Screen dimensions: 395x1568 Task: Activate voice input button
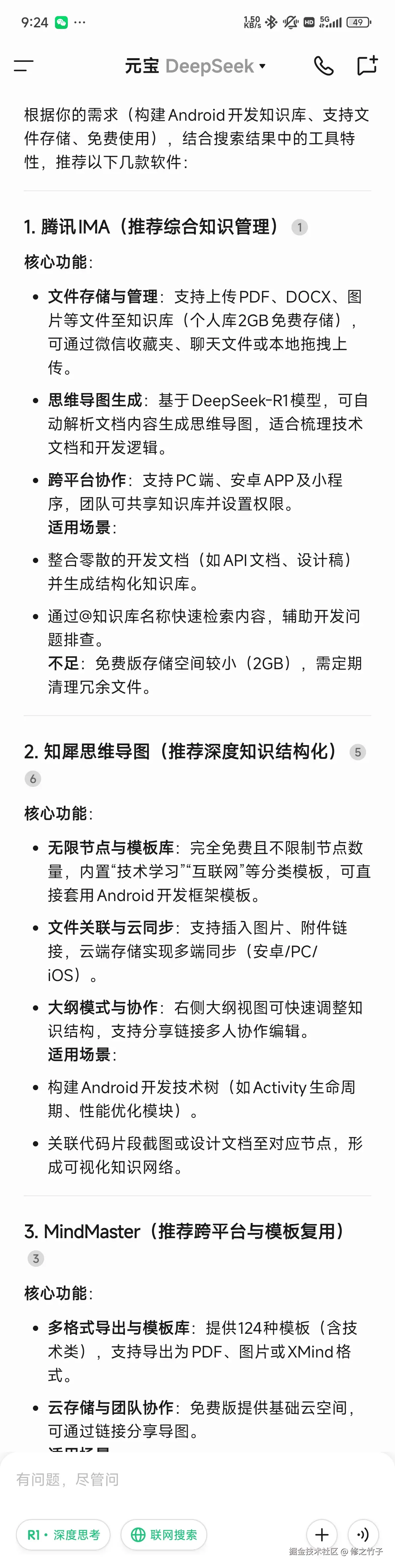pyautogui.click(x=363, y=1534)
